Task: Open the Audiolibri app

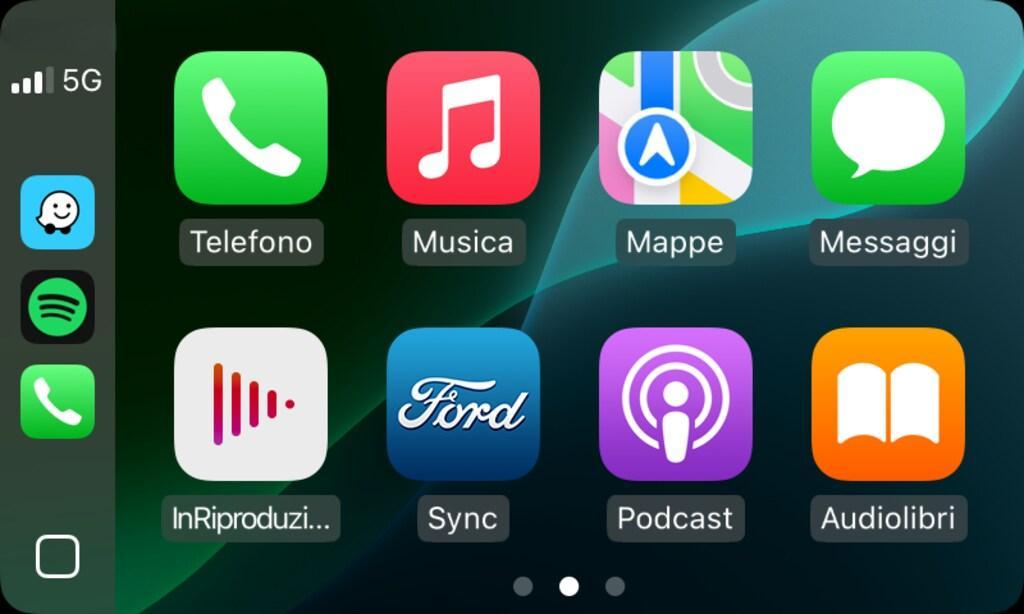Action: click(888, 404)
